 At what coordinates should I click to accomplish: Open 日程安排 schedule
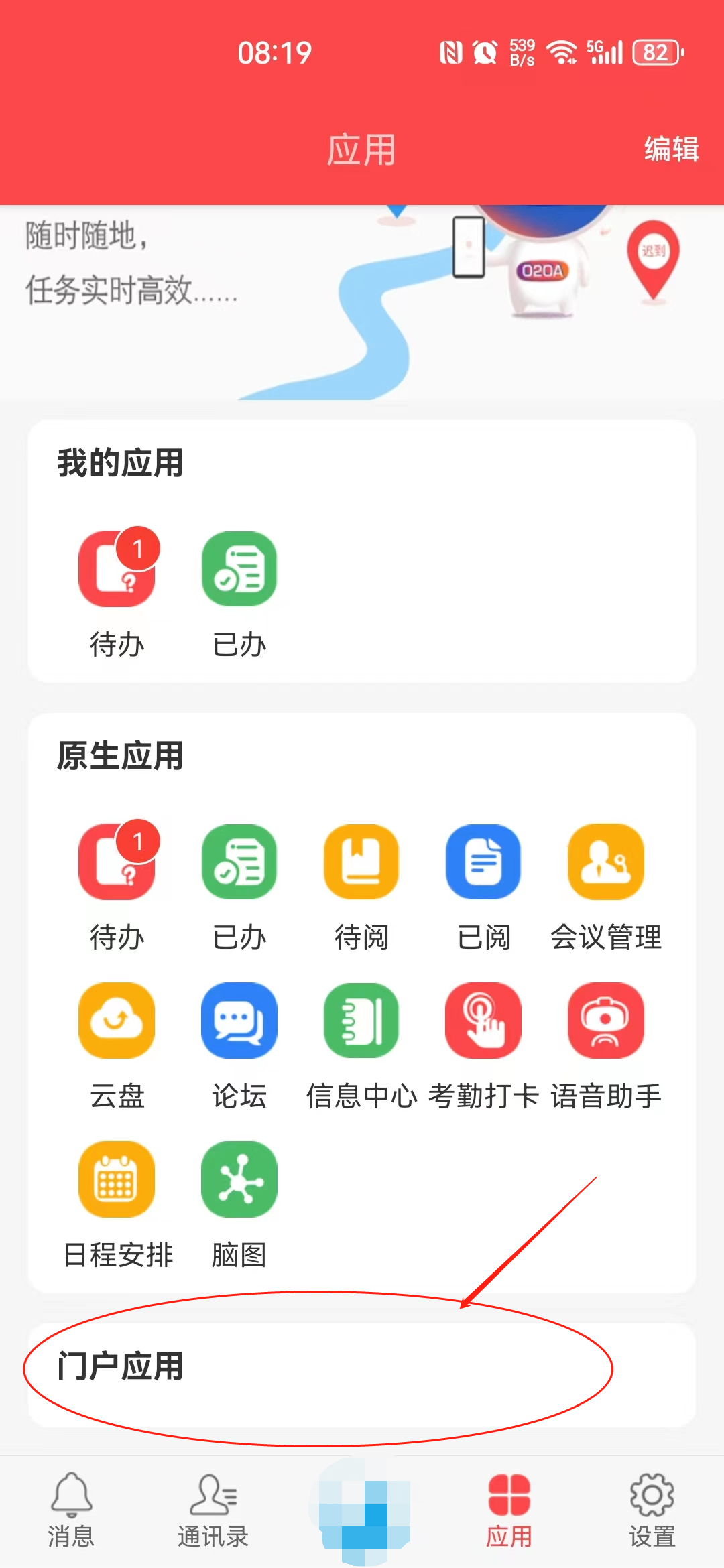(x=117, y=1180)
